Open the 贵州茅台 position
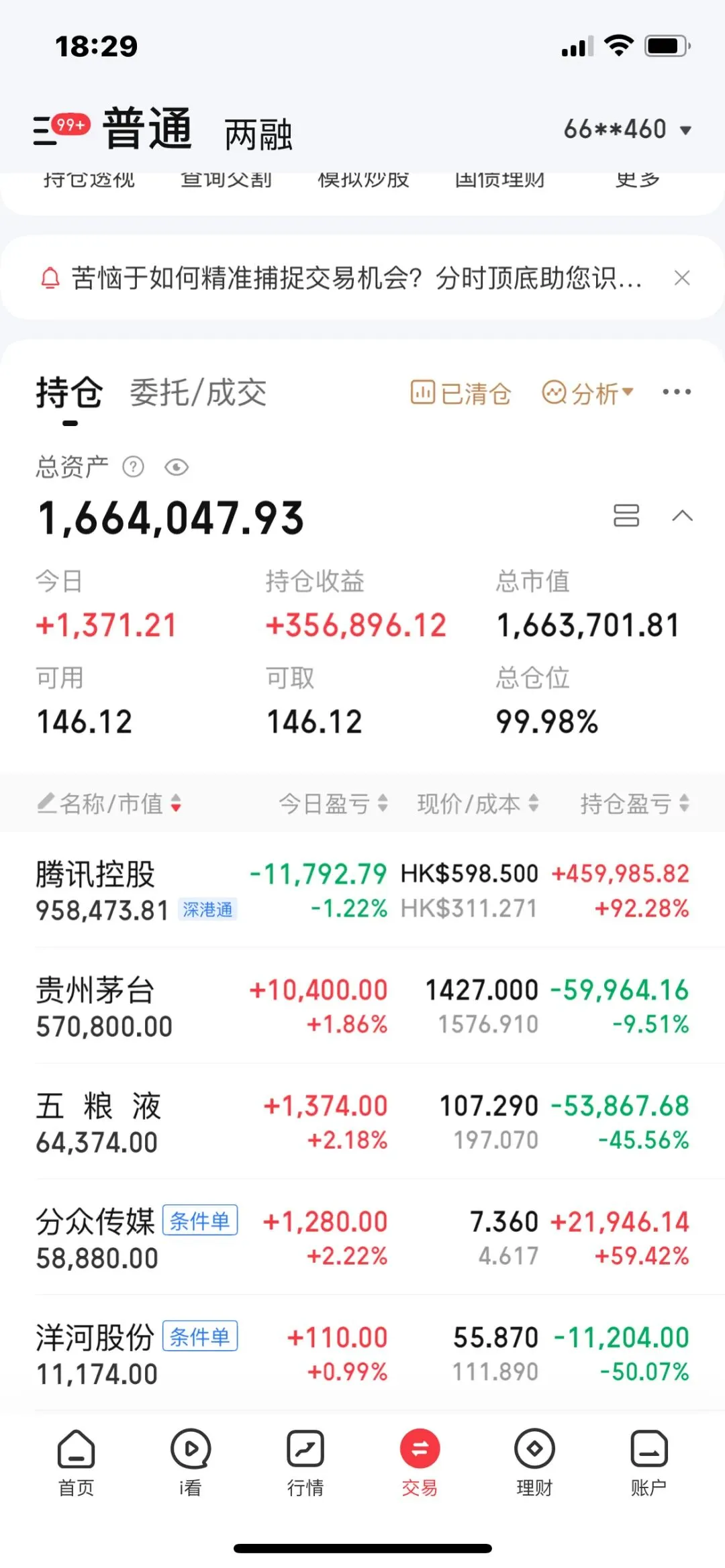The image size is (725, 1568). (x=362, y=1006)
